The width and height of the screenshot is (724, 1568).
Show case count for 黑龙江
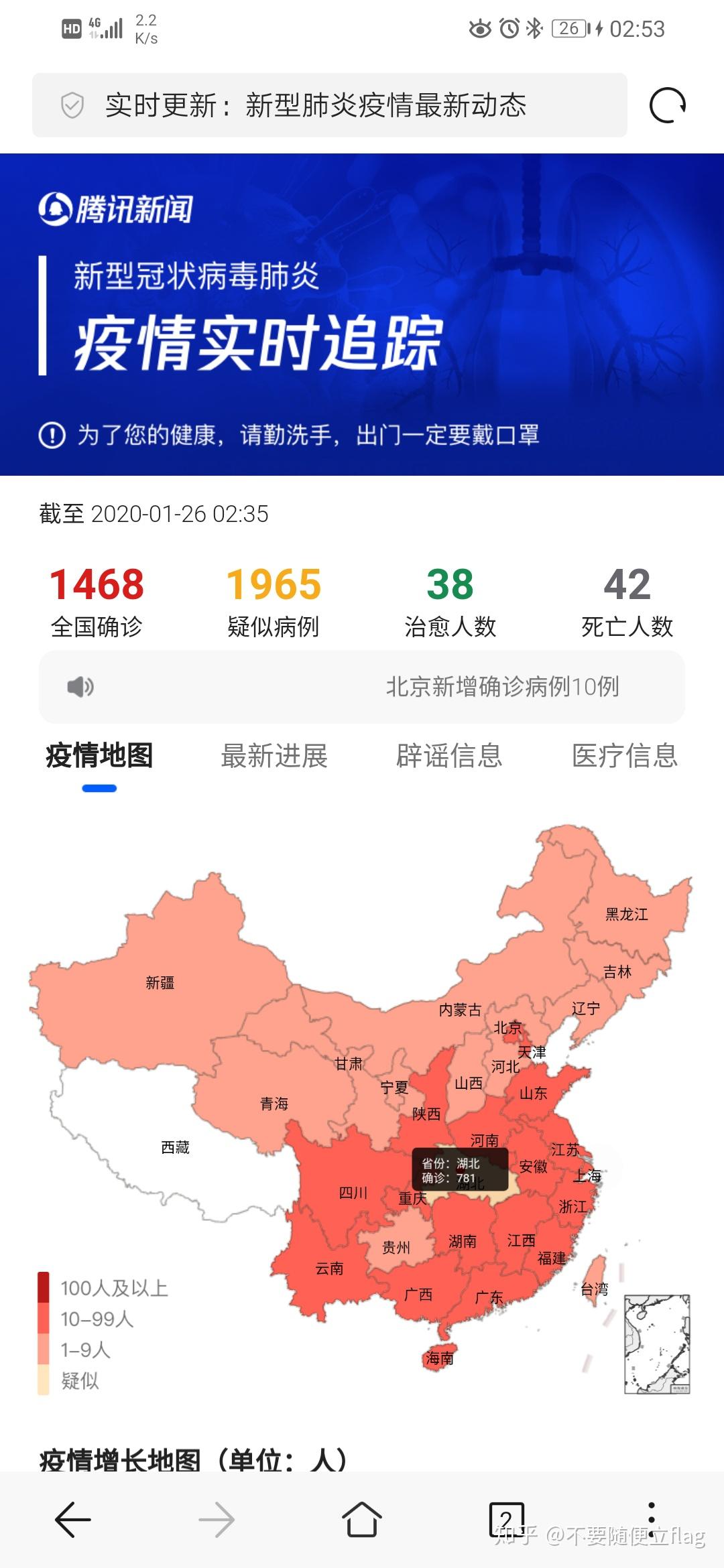[626, 914]
